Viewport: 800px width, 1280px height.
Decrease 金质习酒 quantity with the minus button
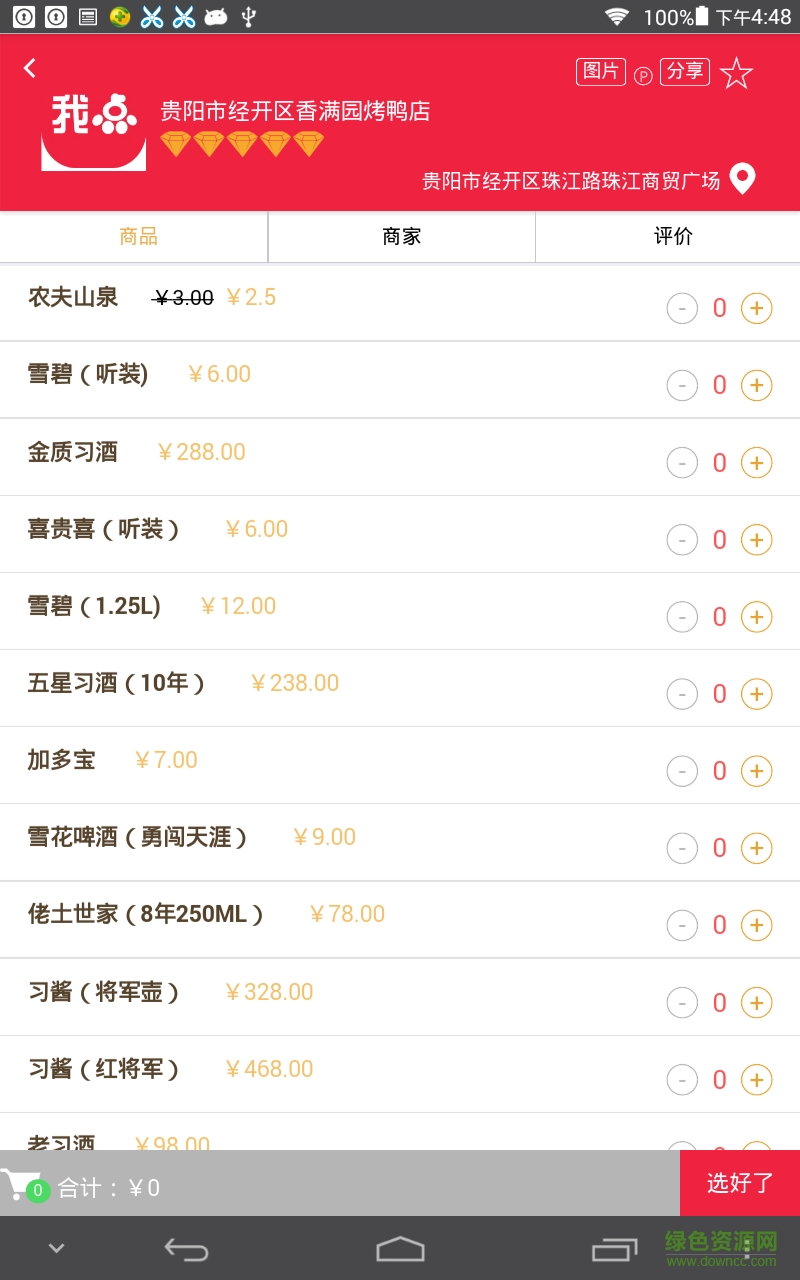click(682, 462)
